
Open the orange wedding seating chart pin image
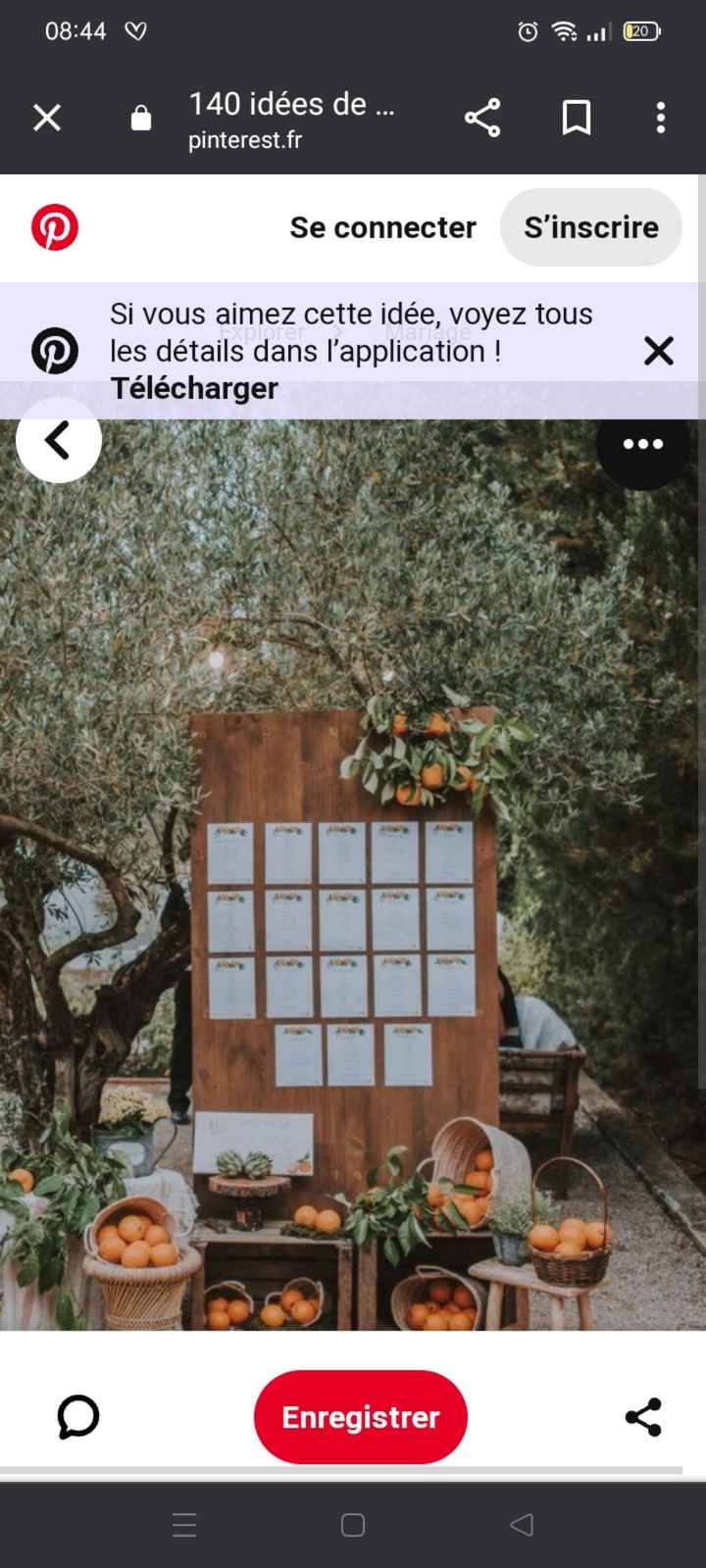click(x=353, y=882)
